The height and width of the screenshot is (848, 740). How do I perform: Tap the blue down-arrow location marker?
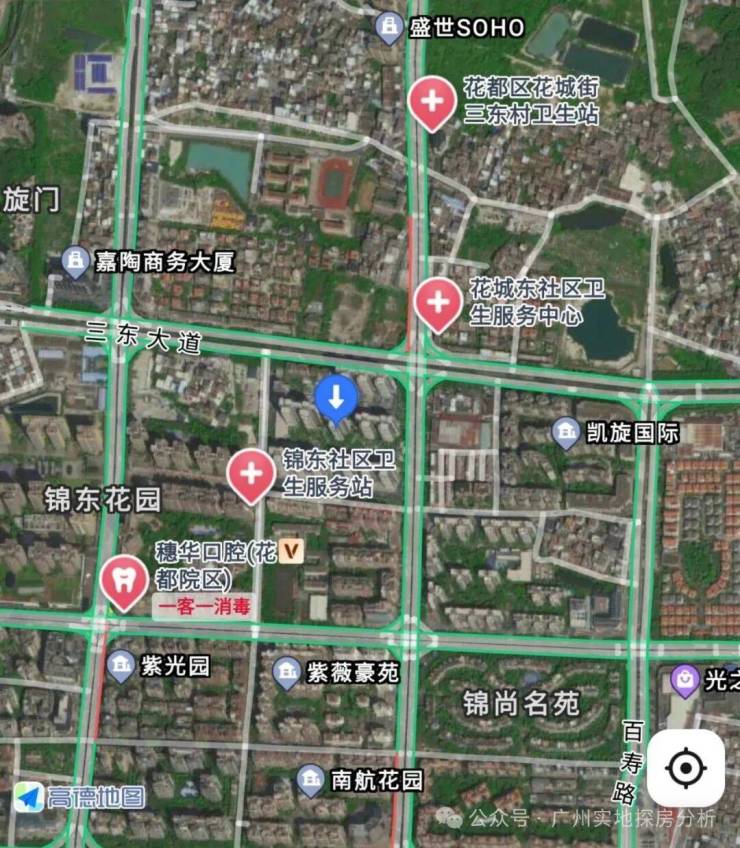[337, 399]
